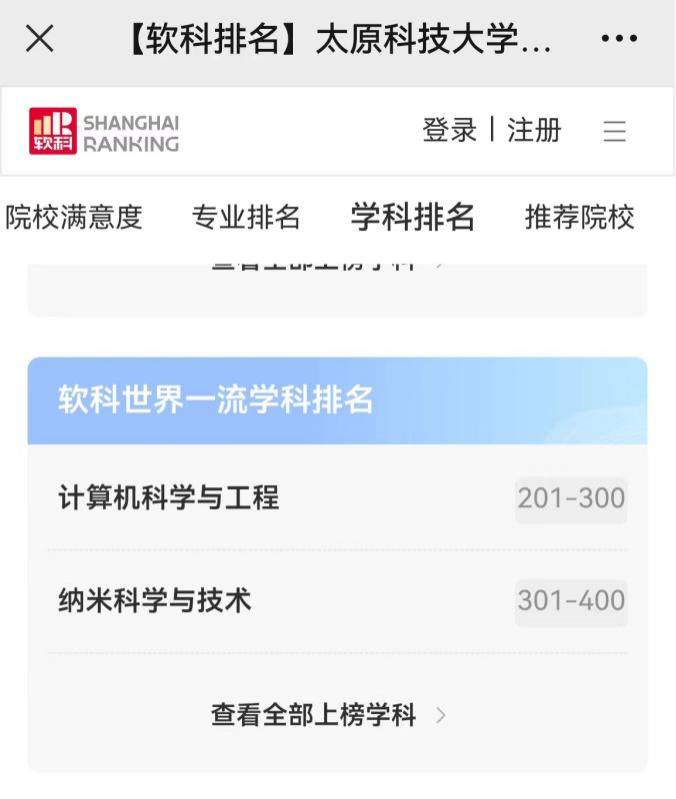Go to the Shanghai Ranking home logo
This screenshot has height=799, width=676.
pos(104,131)
